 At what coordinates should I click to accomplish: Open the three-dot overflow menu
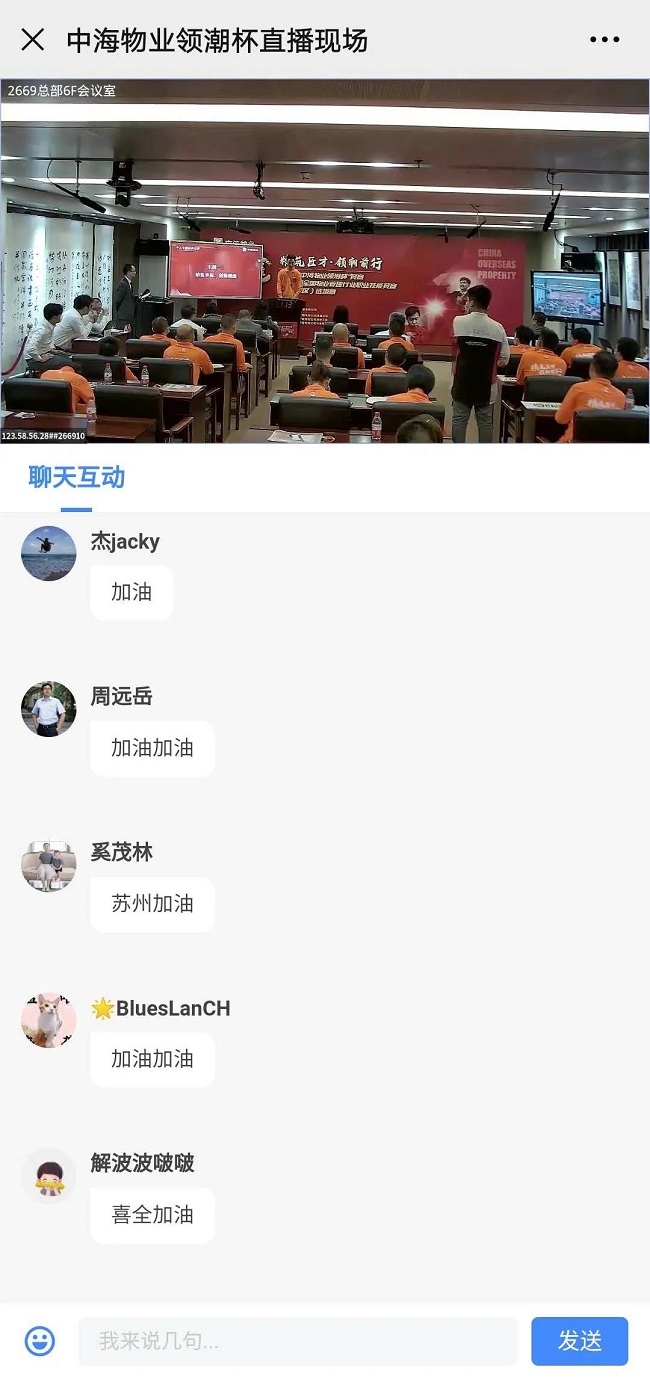click(x=604, y=40)
